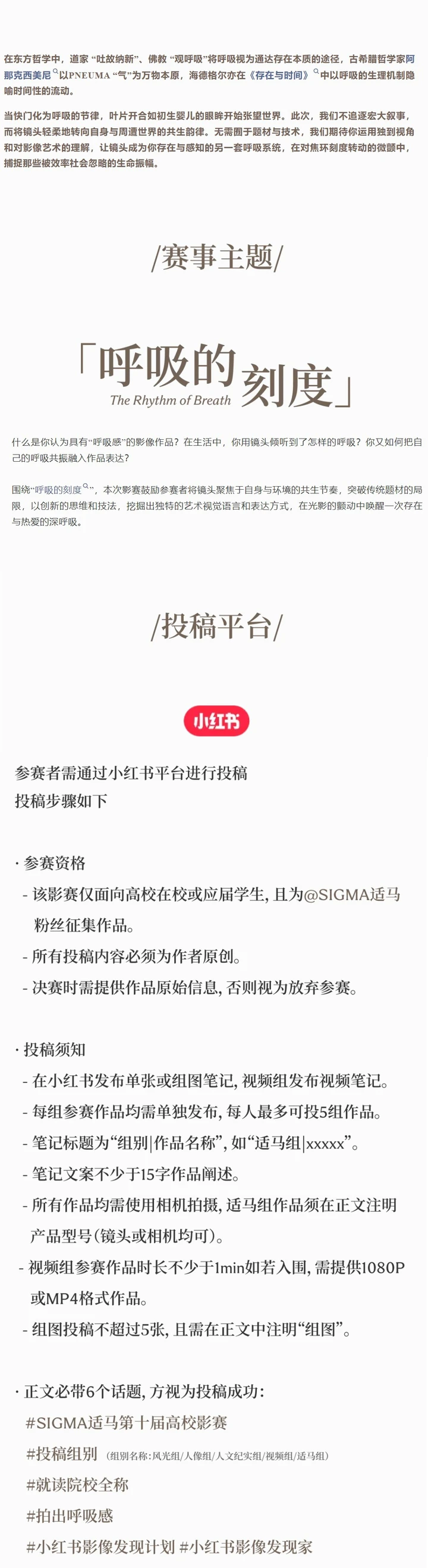Tap the 呼吸的刻度 keyword link
Image resolution: width=428 pixels, height=1568 pixels.
58,489
